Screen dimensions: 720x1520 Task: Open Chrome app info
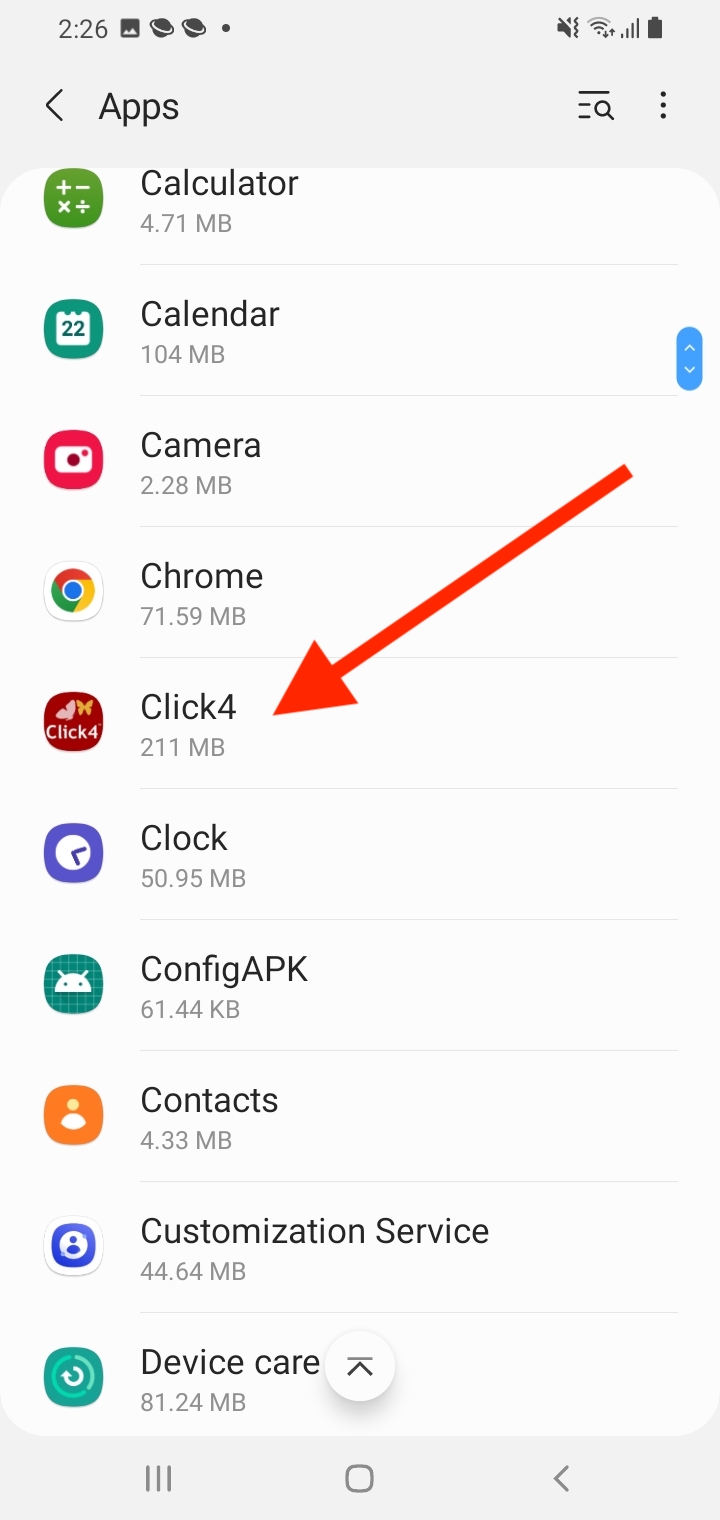tap(360, 593)
